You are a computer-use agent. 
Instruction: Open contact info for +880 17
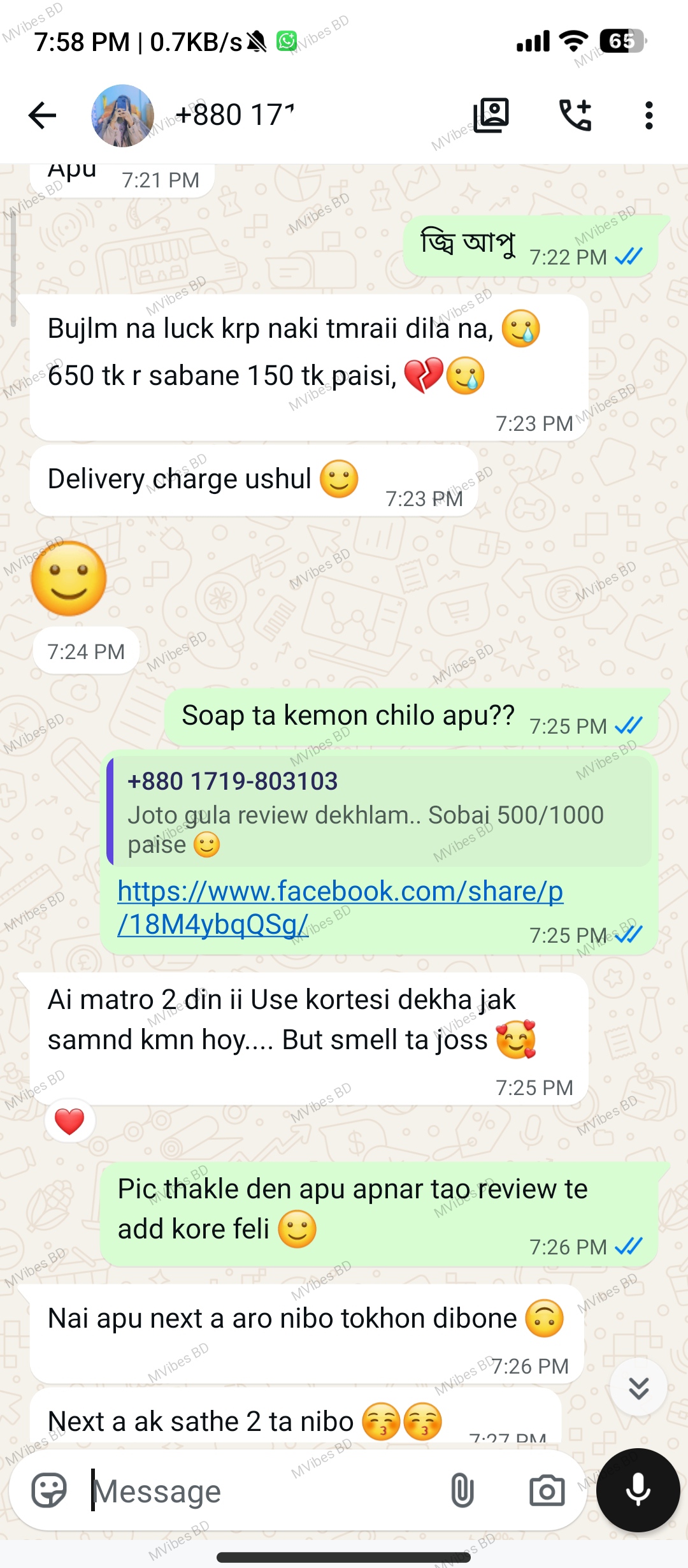pyautogui.click(x=236, y=115)
